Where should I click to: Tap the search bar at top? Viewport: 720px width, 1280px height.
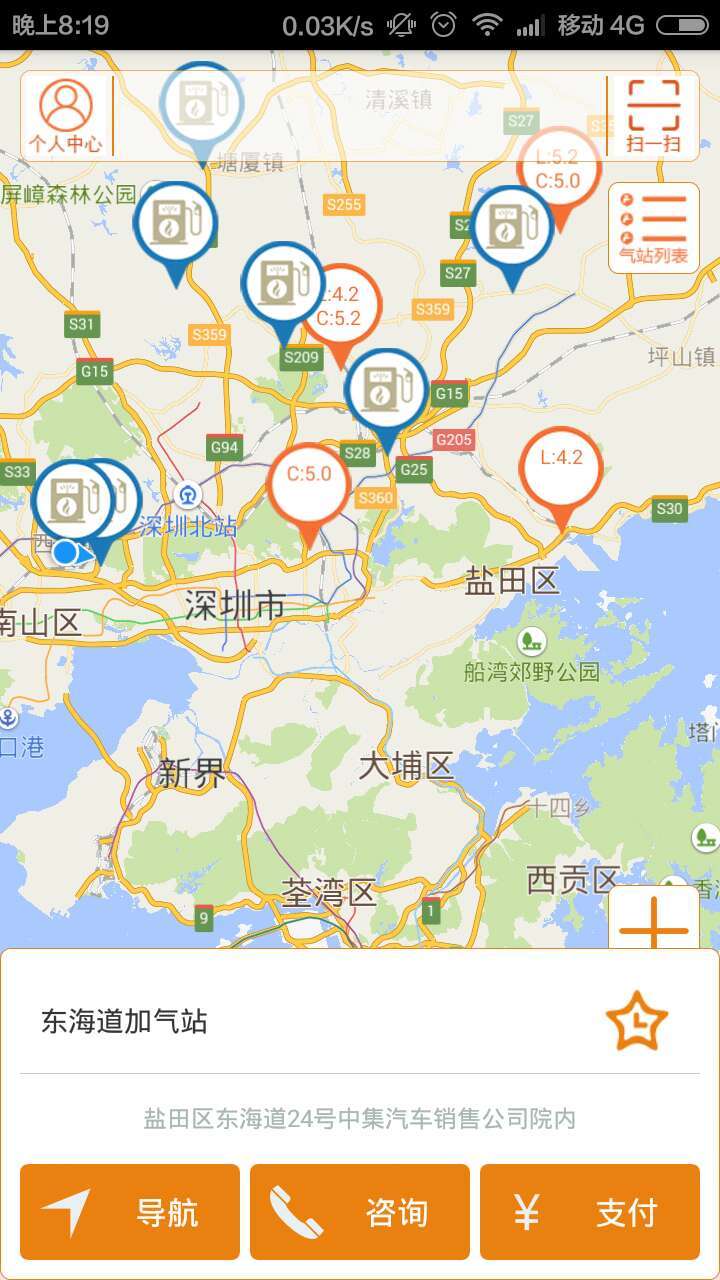click(360, 116)
